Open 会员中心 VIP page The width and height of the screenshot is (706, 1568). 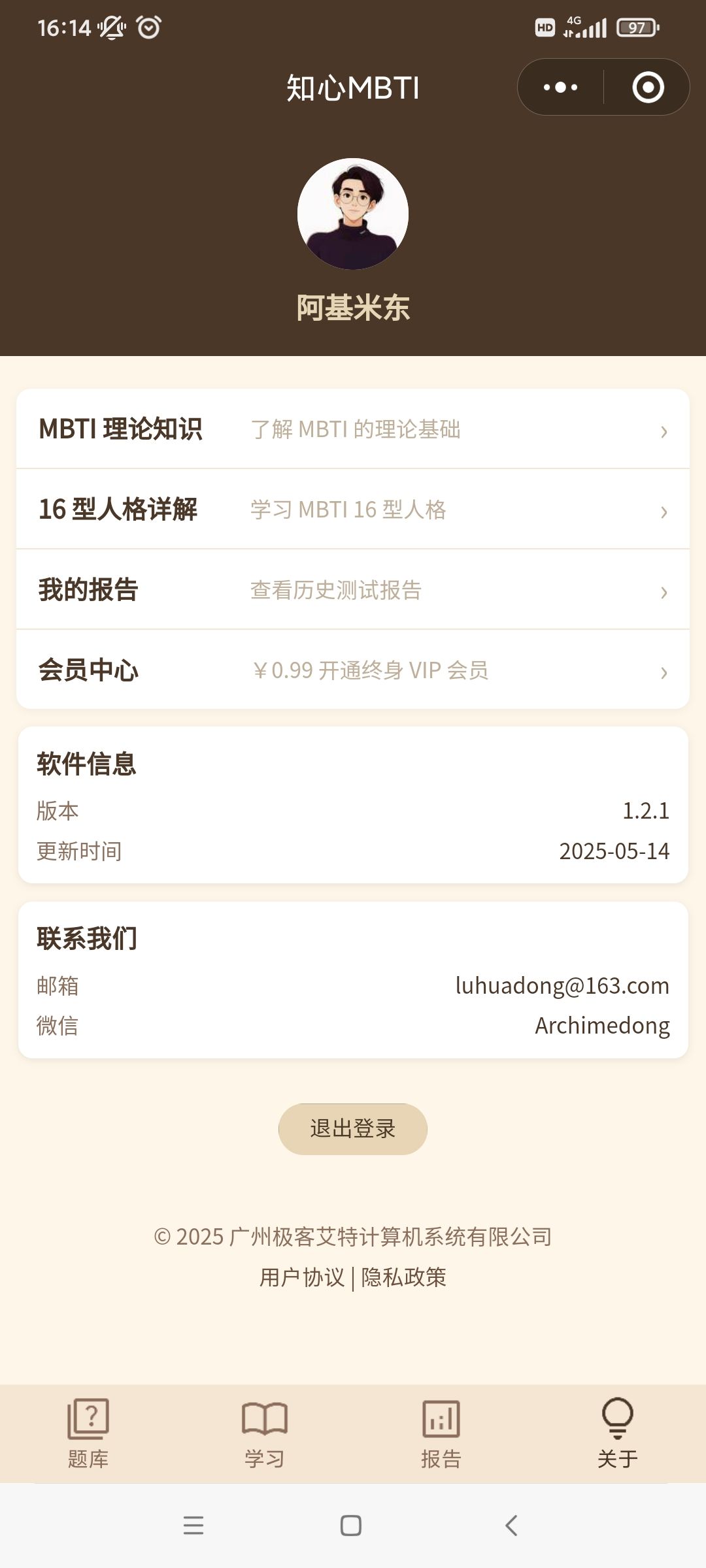(x=353, y=670)
